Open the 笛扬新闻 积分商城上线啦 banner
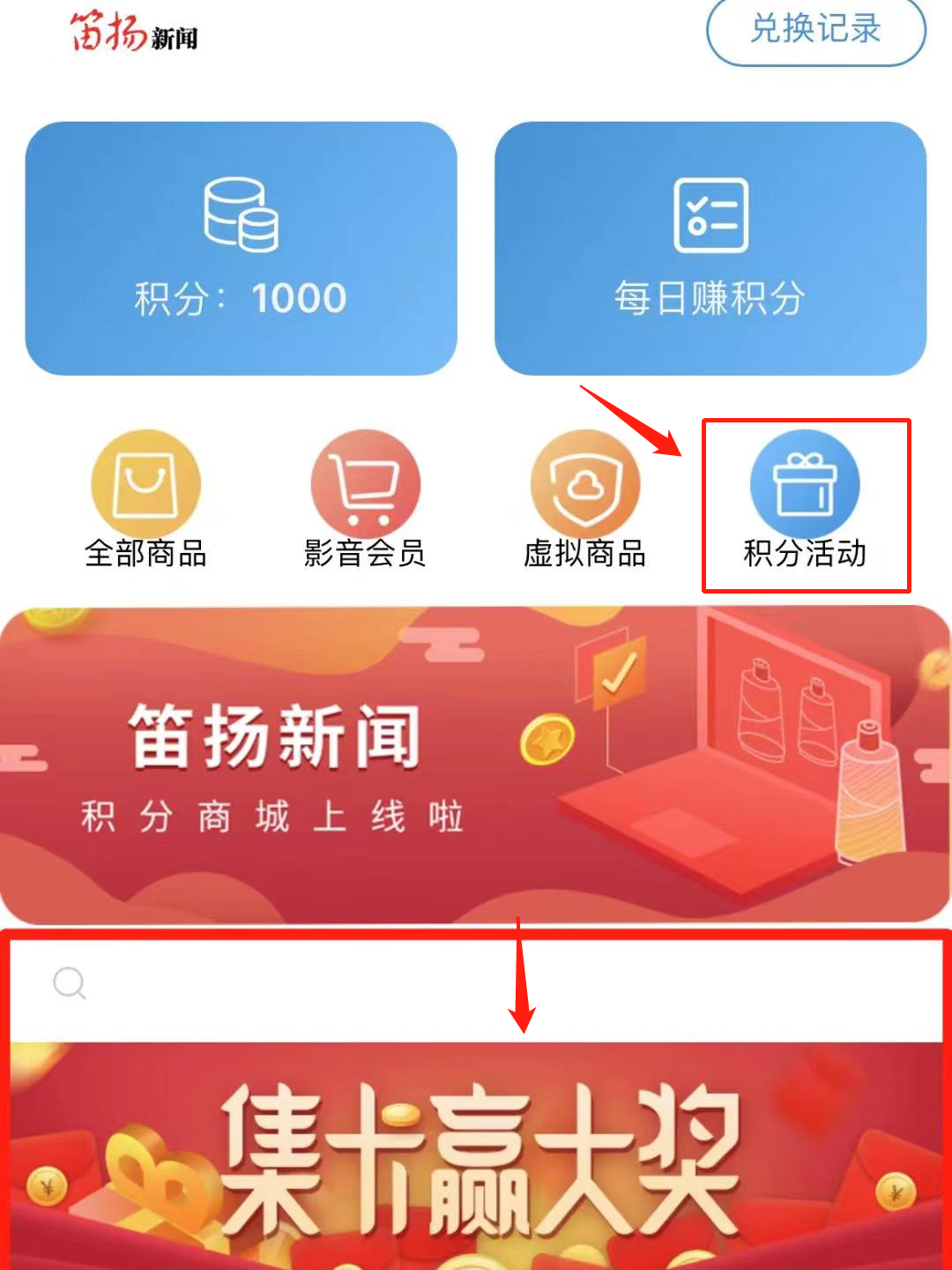 476,764
